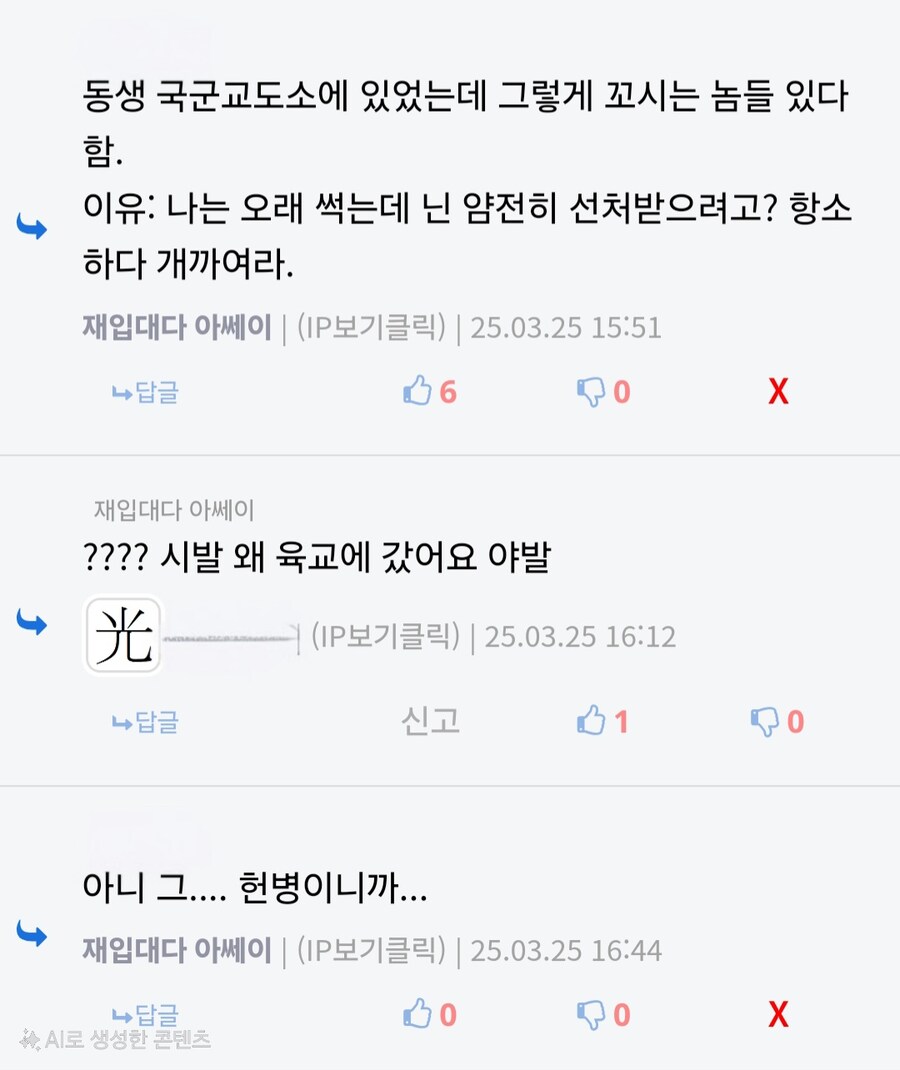Viewport: 900px width, 1070px height.
Task: Delete the first comment with red X
Action: (777, 391)
